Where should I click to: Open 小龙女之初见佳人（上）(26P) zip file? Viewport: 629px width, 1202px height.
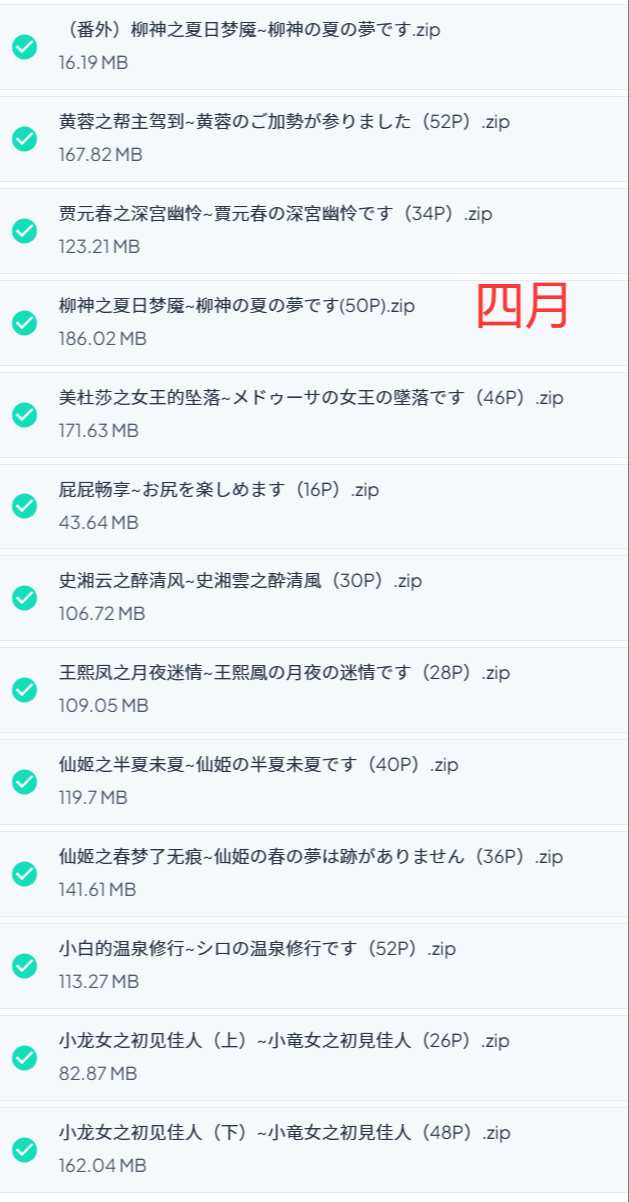313,1057
